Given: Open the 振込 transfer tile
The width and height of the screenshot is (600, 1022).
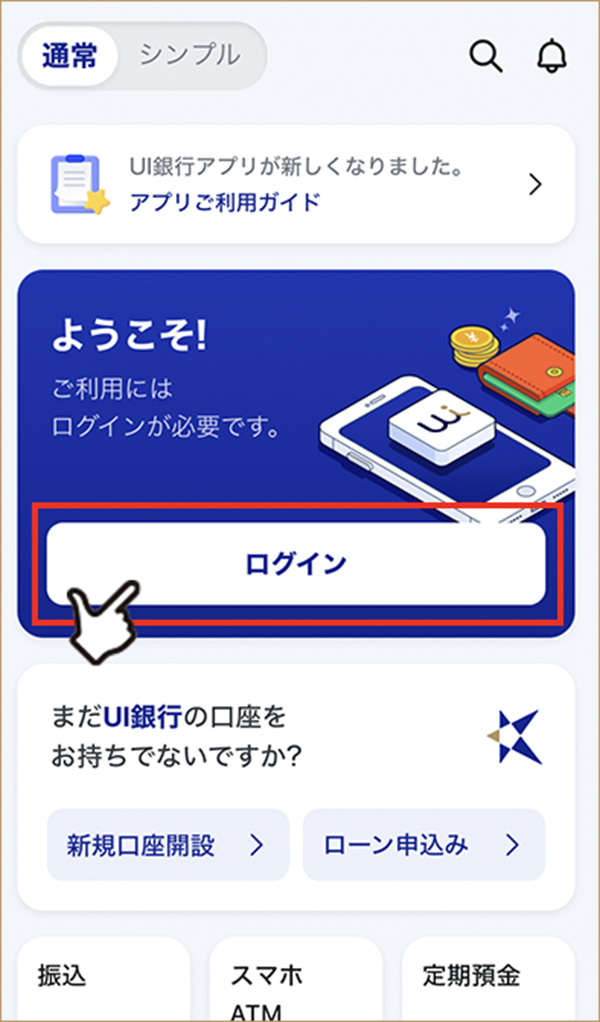Looking at the screenshot, I should [104, 980].
